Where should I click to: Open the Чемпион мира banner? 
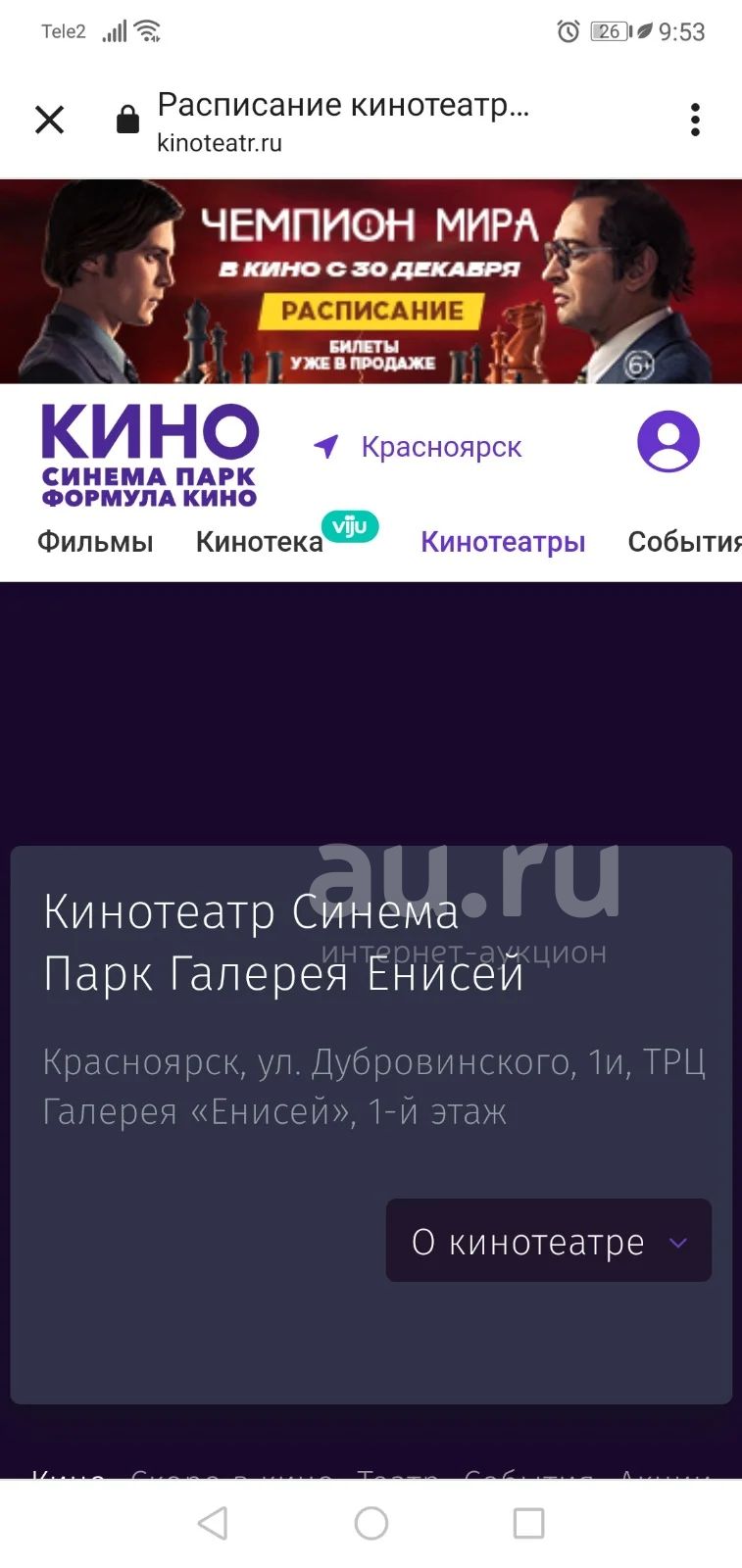[x=371, y=281]
